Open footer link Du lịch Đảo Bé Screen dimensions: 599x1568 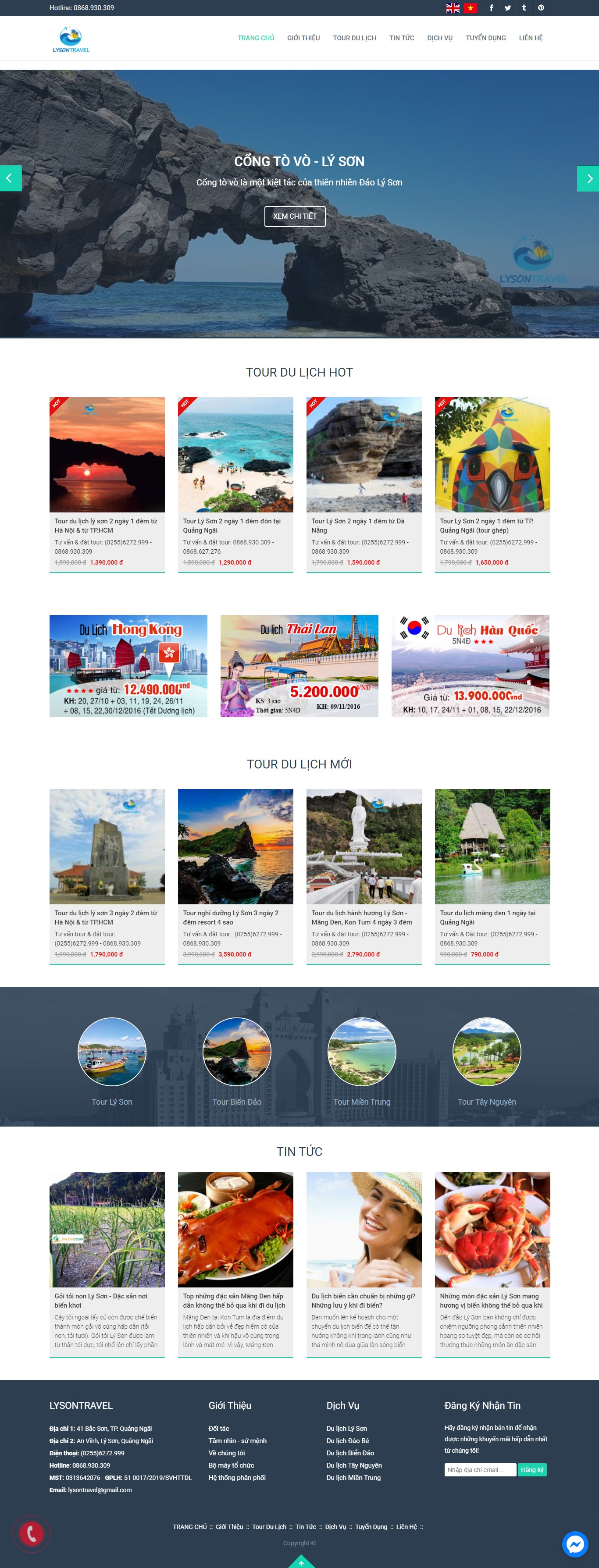[x=348, y=1441]
